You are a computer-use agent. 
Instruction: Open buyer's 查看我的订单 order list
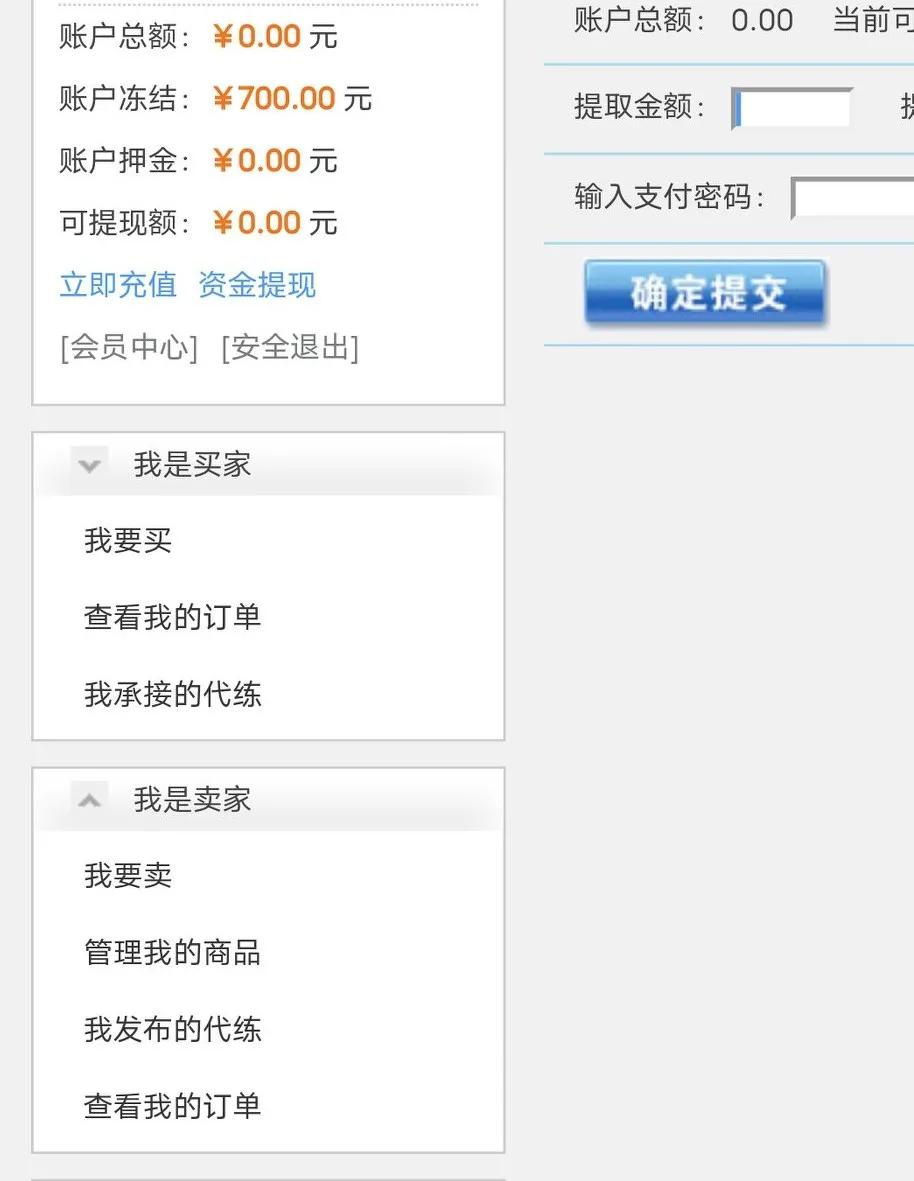pos(172,618)
